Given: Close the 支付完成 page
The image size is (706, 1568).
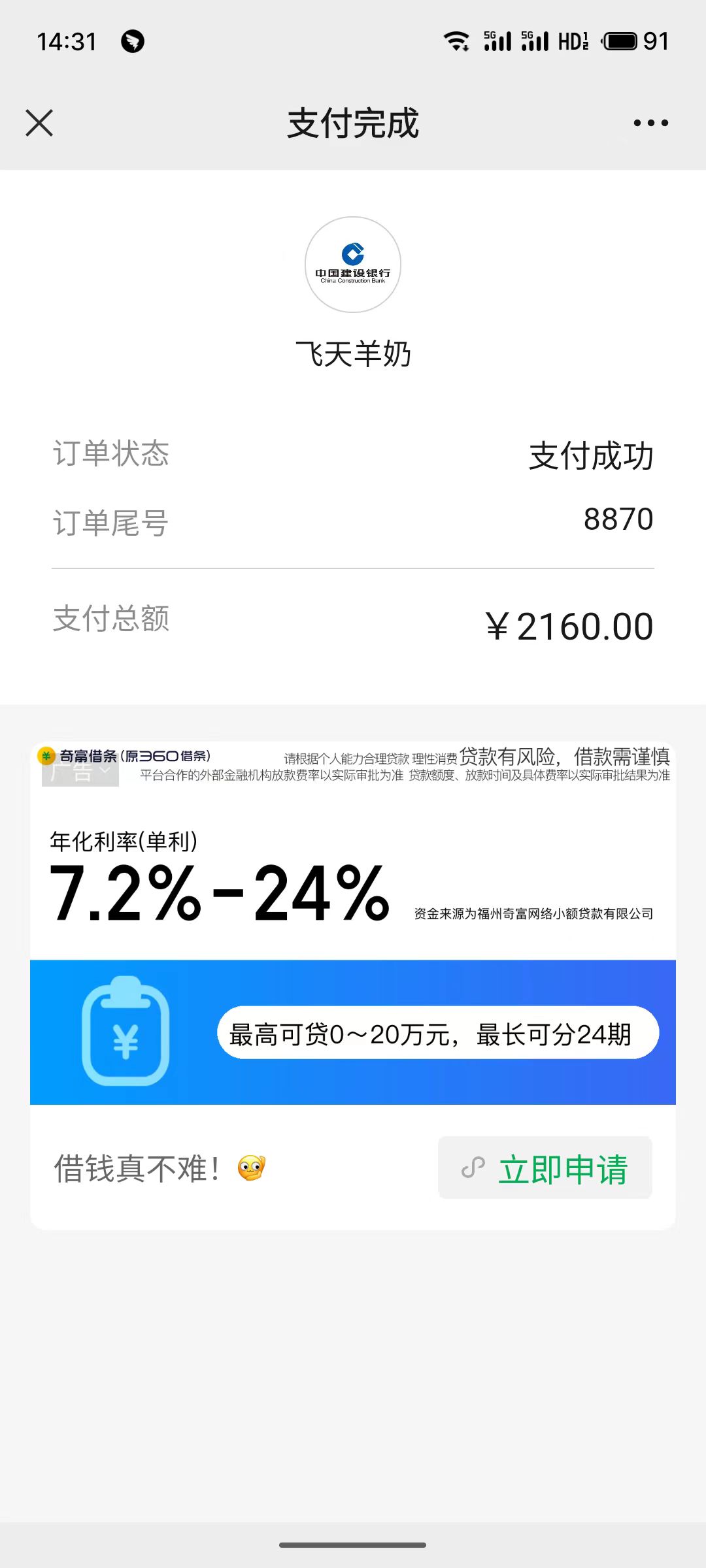Looking at the screenshot, I should coord(39,123).
